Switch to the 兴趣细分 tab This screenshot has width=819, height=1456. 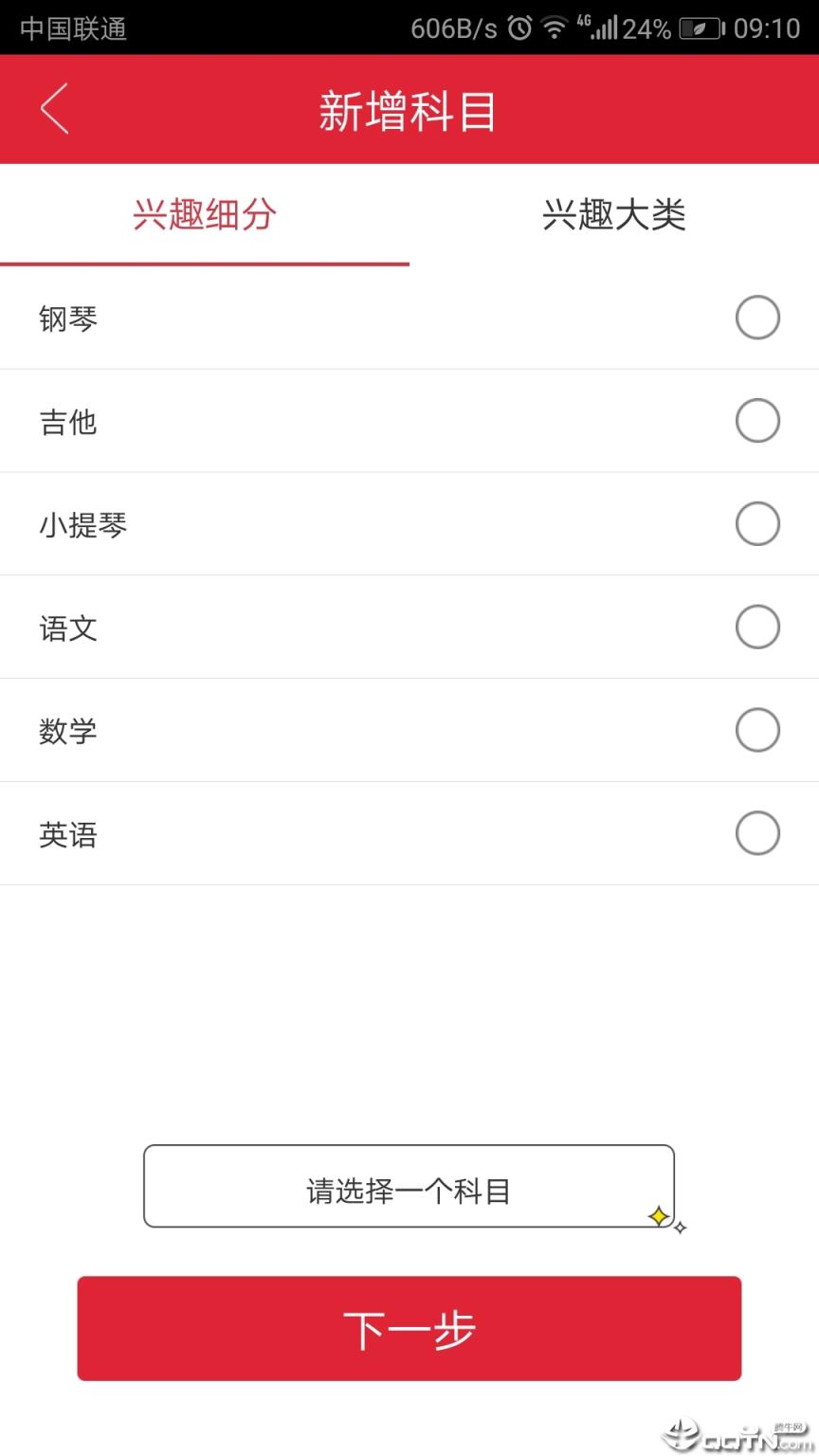(x=204, y=216)
